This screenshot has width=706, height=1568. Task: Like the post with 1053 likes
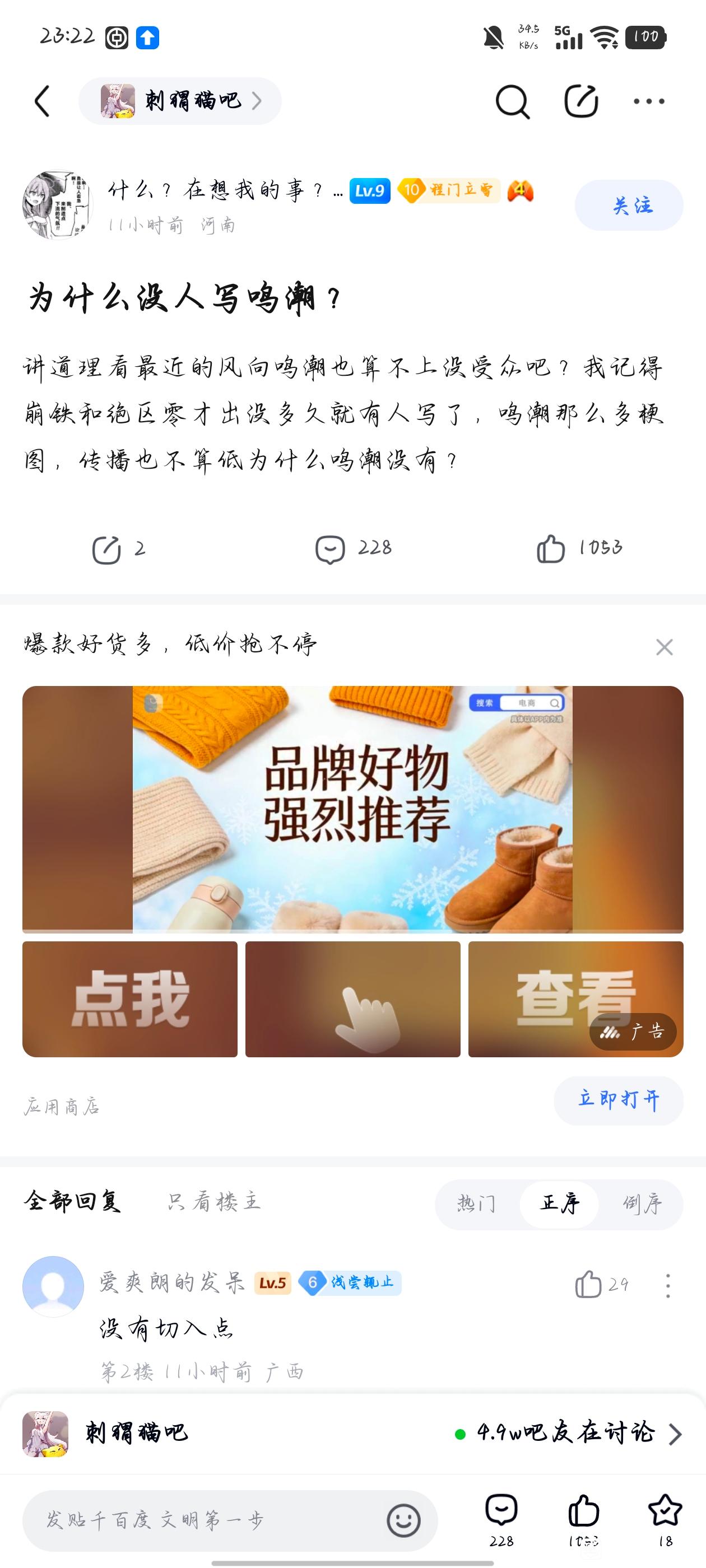click(x=579, y=549)
